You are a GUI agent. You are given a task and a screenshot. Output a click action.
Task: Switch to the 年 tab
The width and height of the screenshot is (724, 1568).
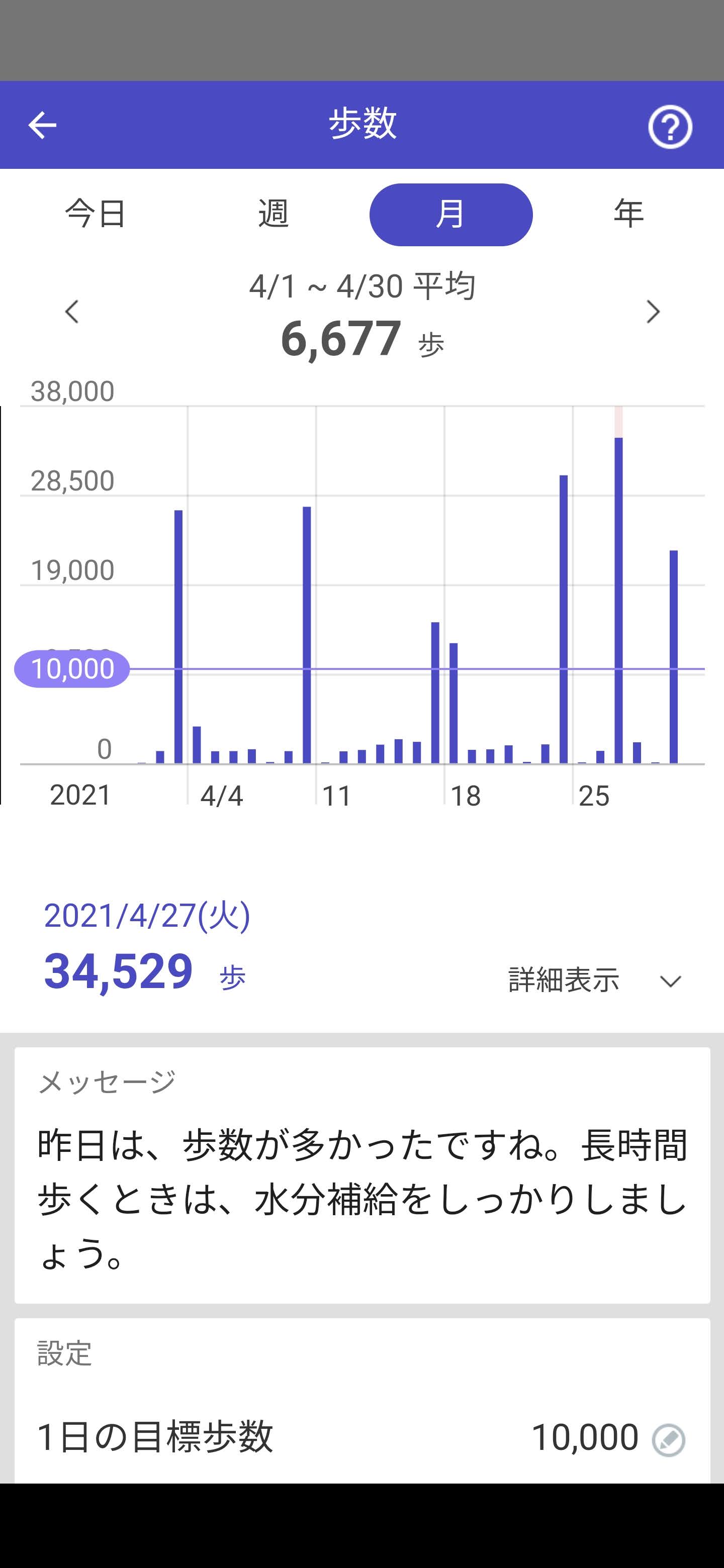coord(628,214)
